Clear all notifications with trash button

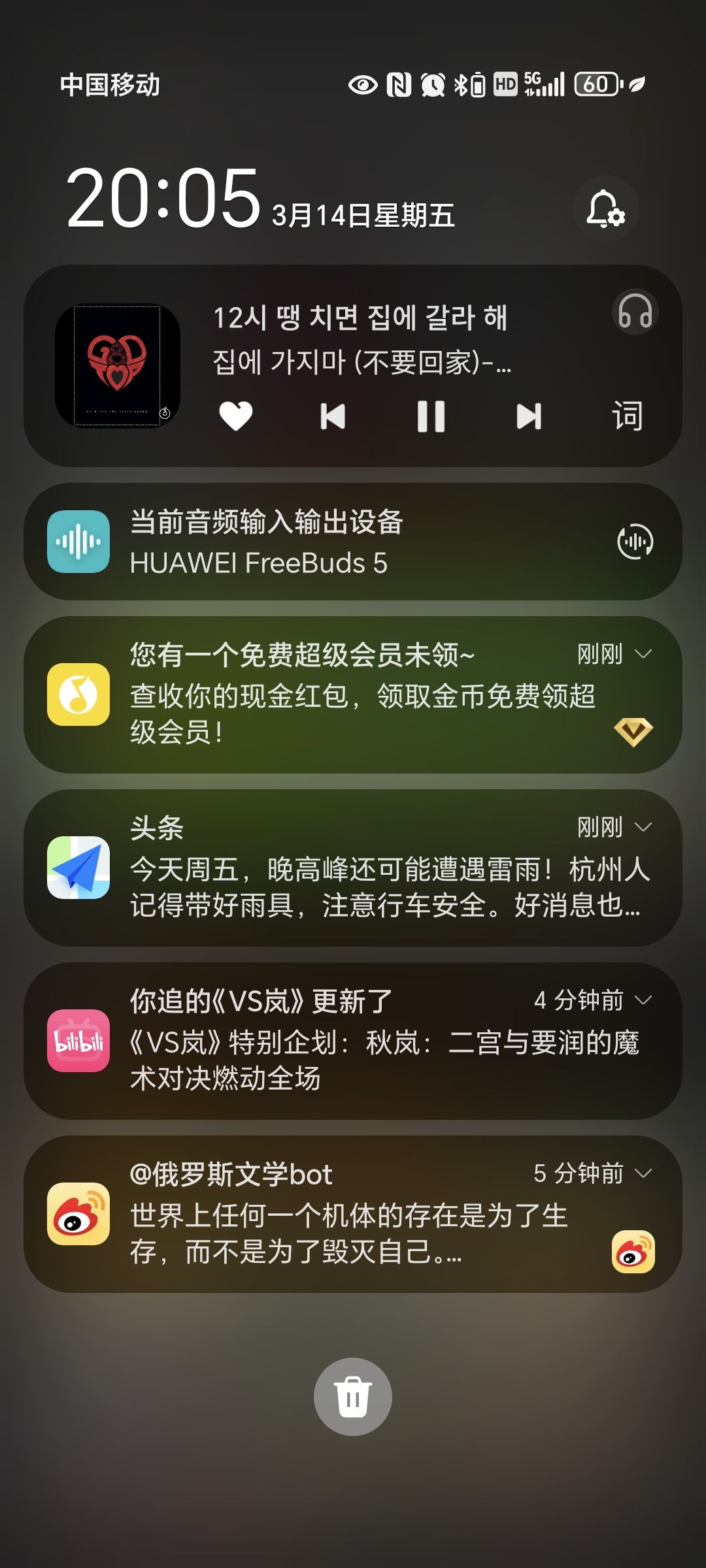tap(353, 1397)
